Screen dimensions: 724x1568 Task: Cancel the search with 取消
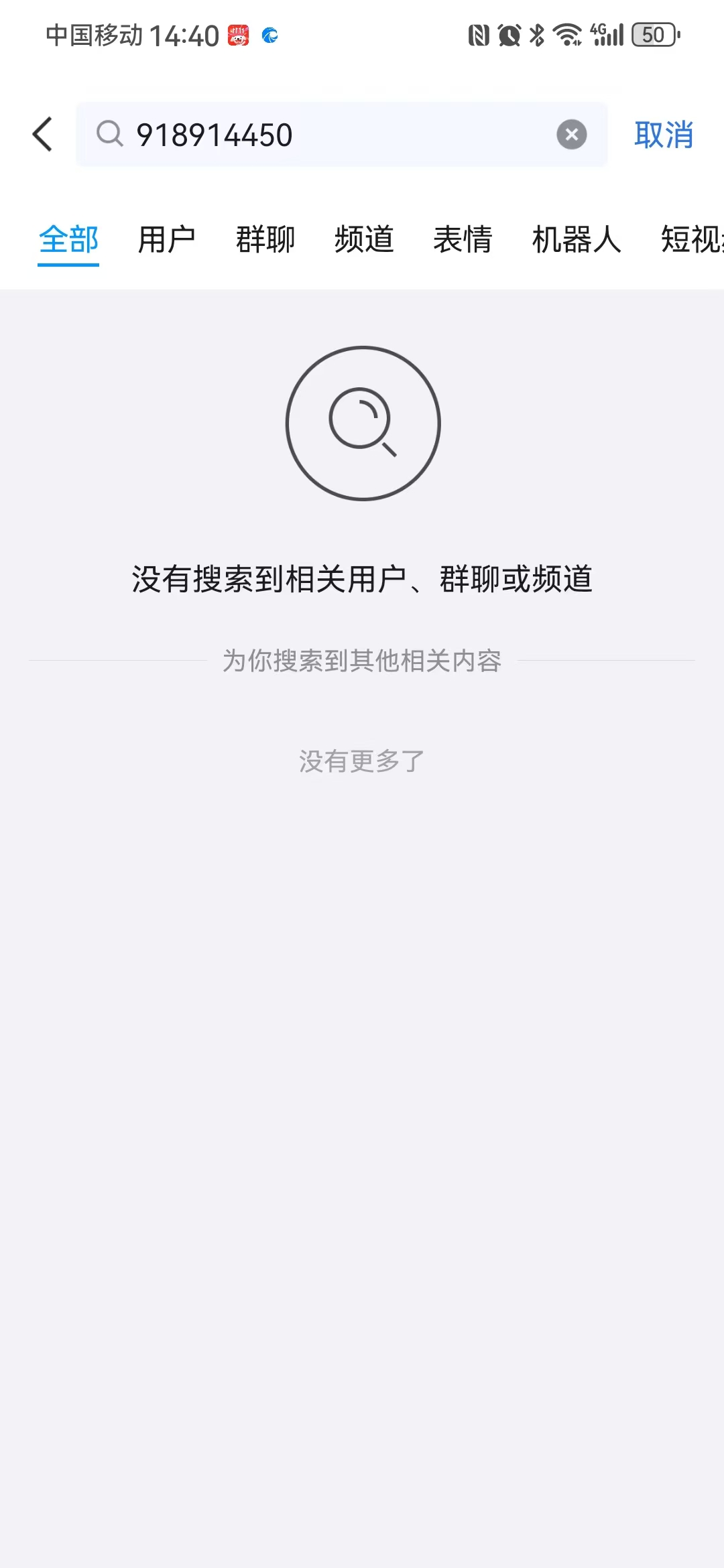(663, 135)
